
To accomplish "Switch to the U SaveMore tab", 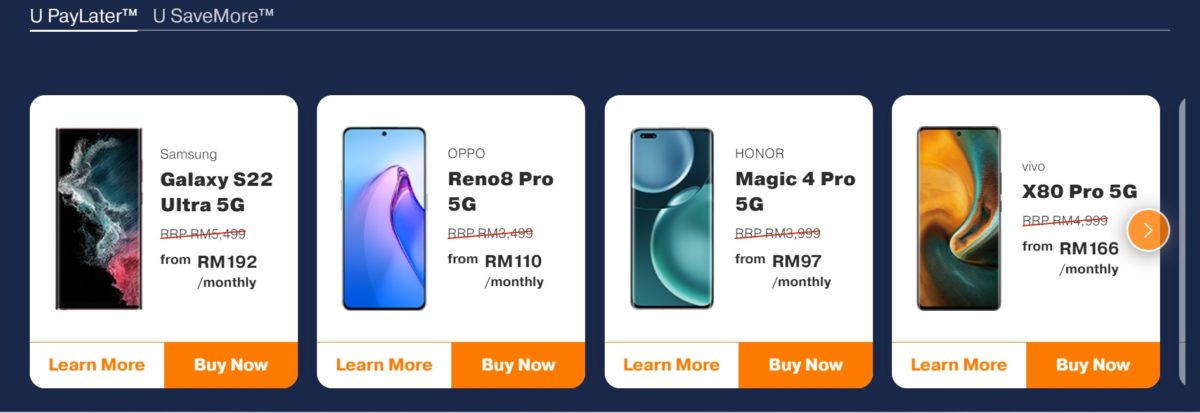I will tap(213, 15).
